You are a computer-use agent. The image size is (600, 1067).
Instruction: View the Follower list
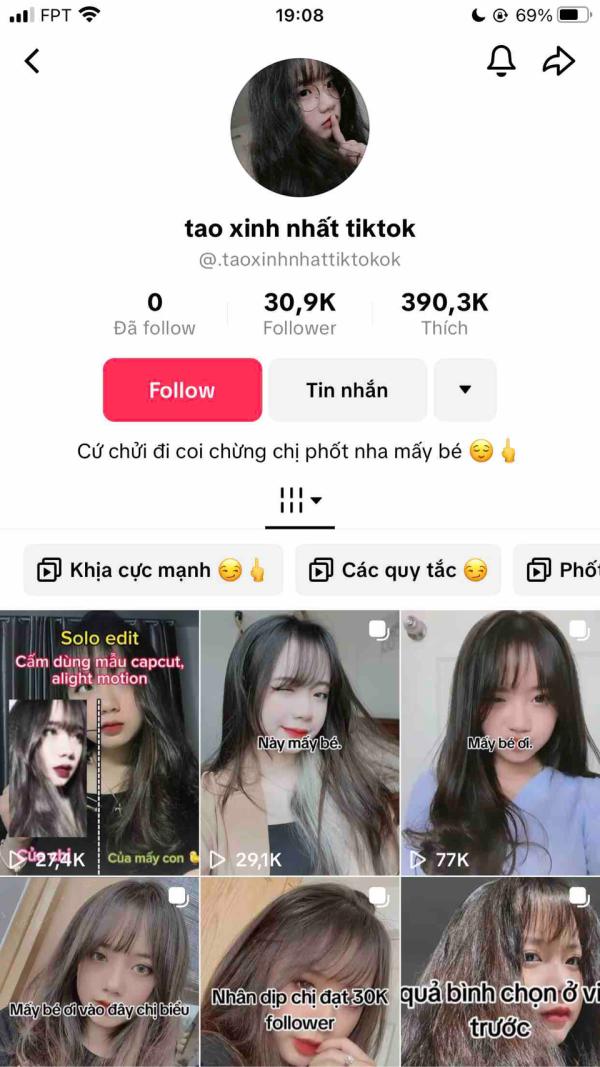(x=299, y=313)
